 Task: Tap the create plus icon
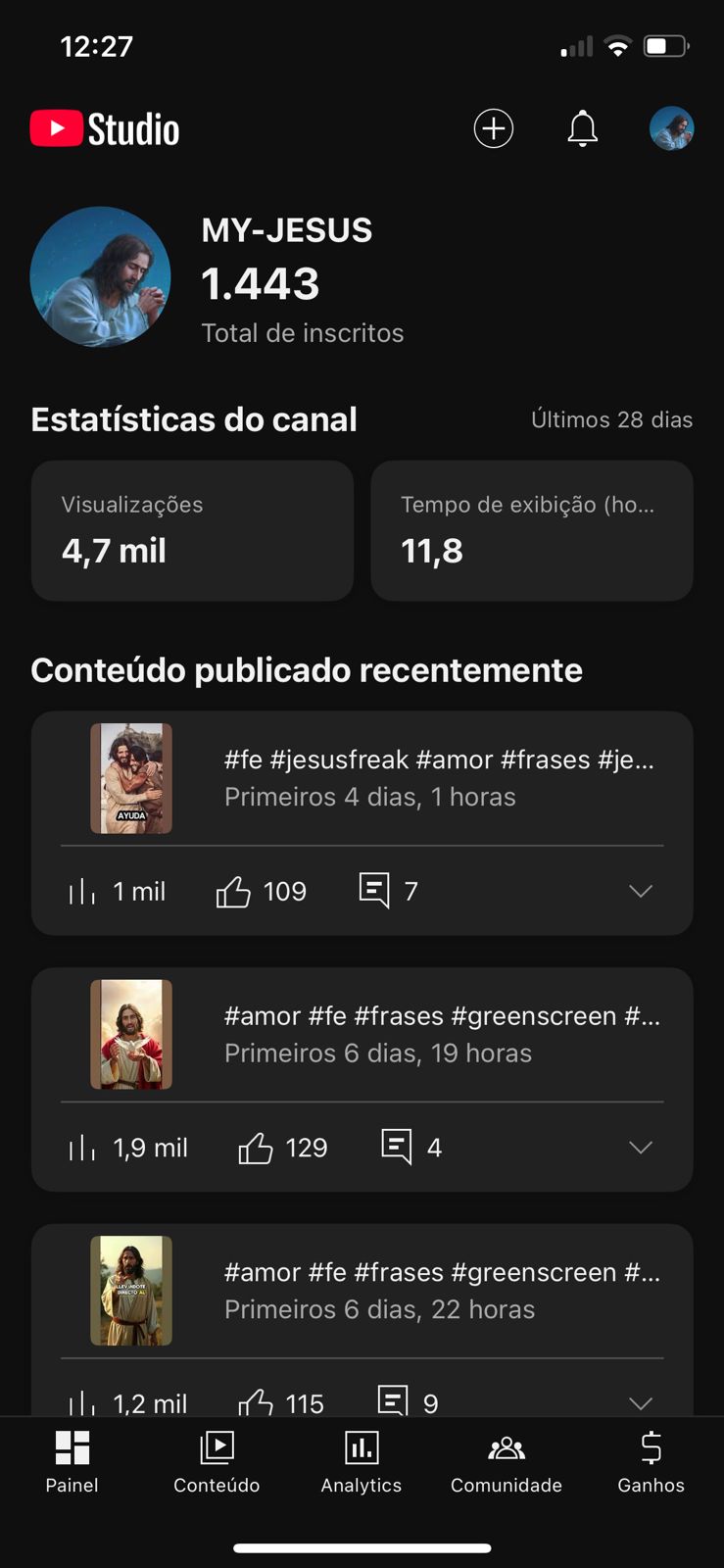[494, 128]
